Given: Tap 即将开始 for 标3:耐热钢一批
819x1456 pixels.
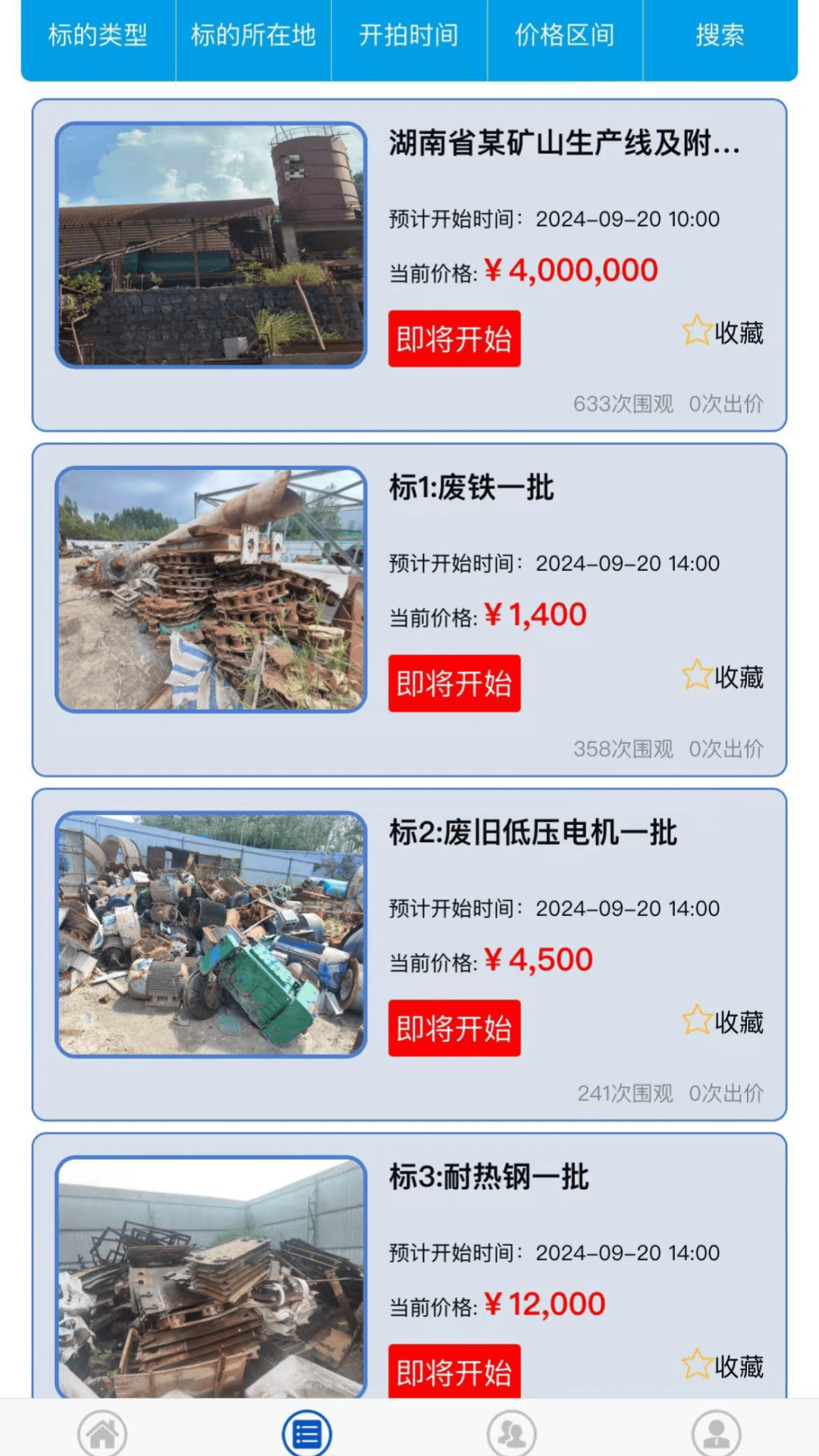Looking at the screenshot, I should click(x=454, y=1371).
